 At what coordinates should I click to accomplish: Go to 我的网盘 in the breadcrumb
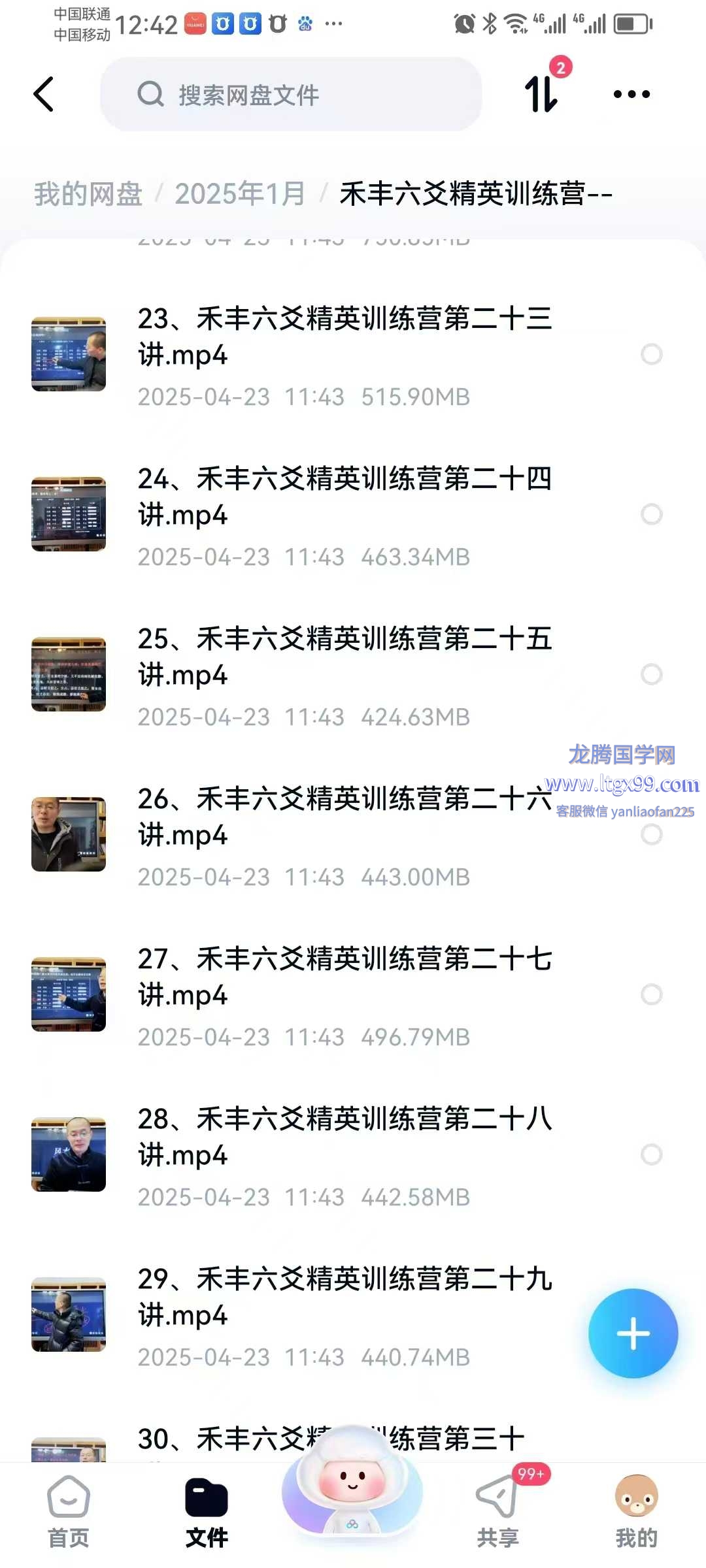88,194
